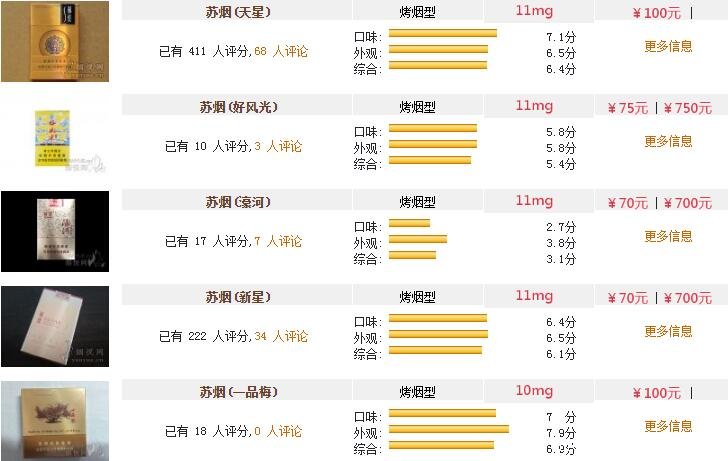
Task: View the 68 人评论 comments link
Action: coord(282,51)
